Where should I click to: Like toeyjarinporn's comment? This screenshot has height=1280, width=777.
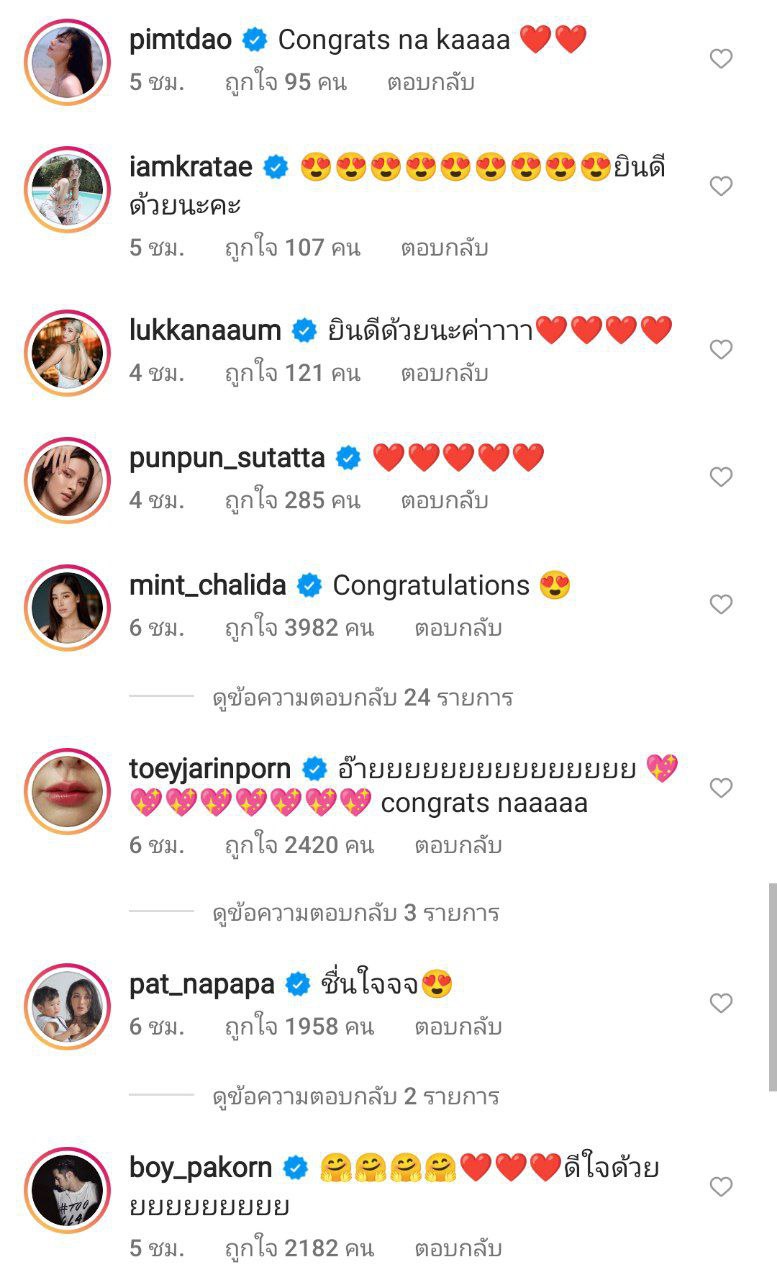pyautogui.click(x=721, y=788)
